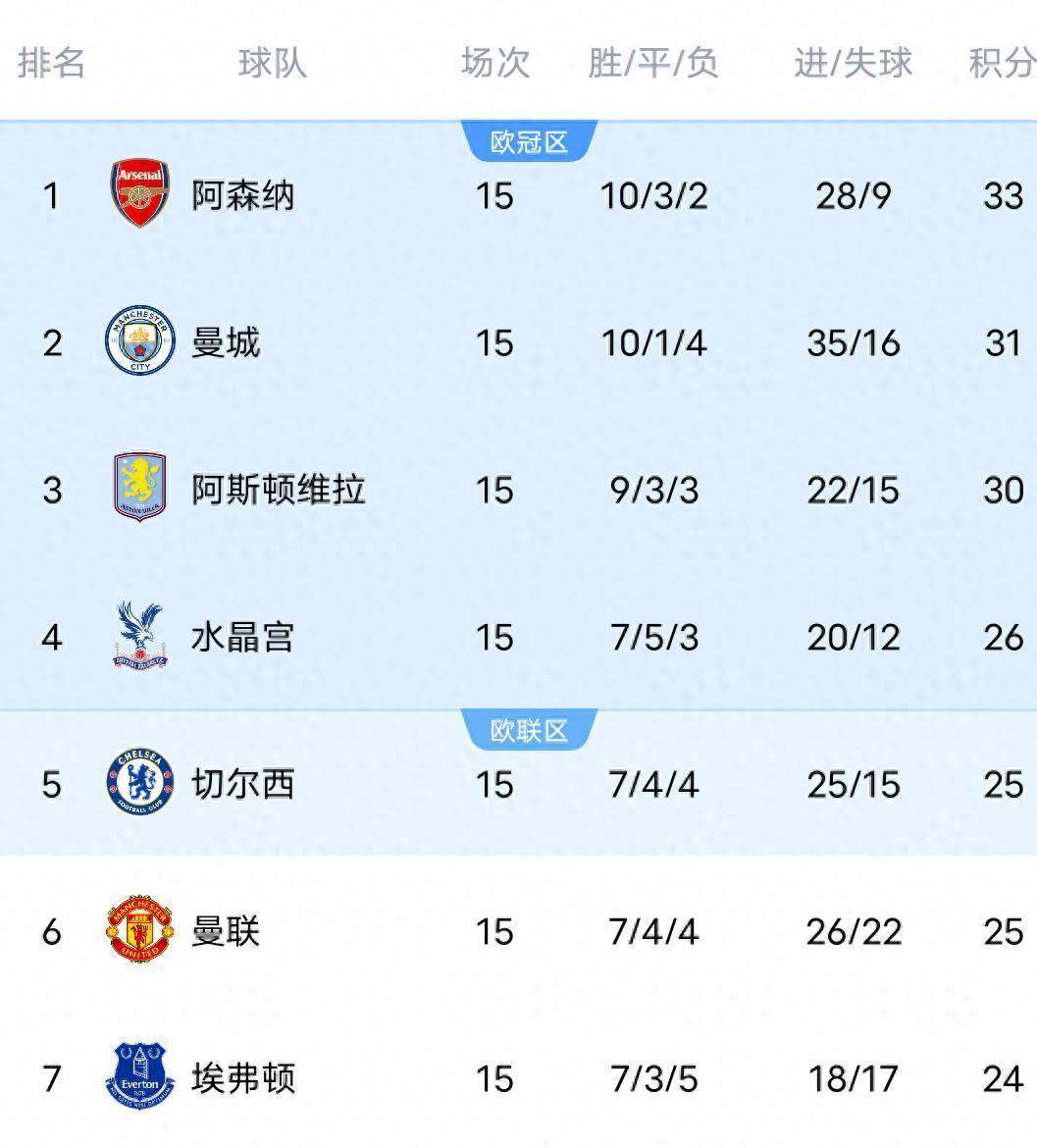
Task: Open the 埃弗顿 row
Action: click(242, 1078)
